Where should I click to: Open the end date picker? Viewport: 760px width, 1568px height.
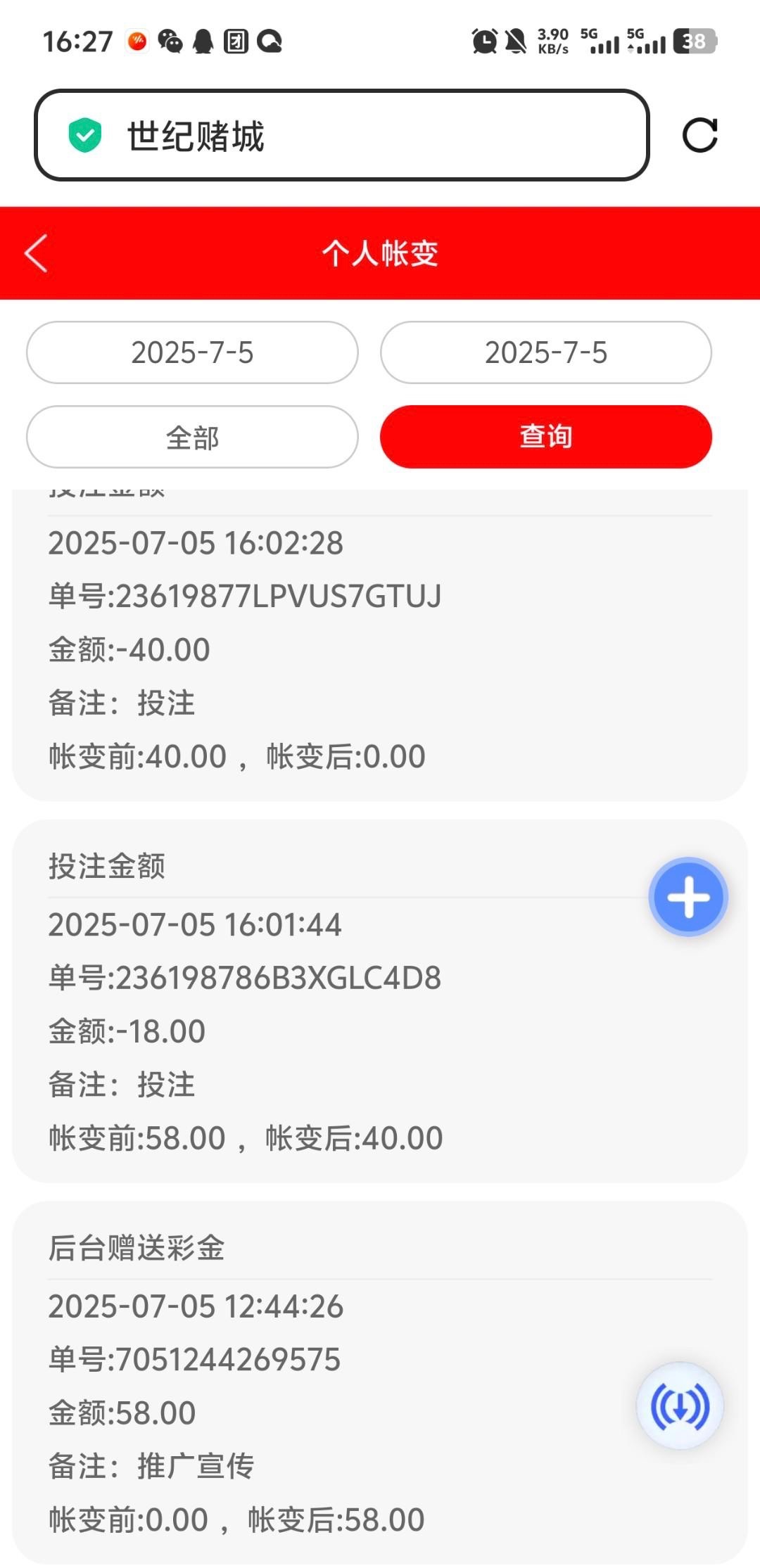coord(546,352)
